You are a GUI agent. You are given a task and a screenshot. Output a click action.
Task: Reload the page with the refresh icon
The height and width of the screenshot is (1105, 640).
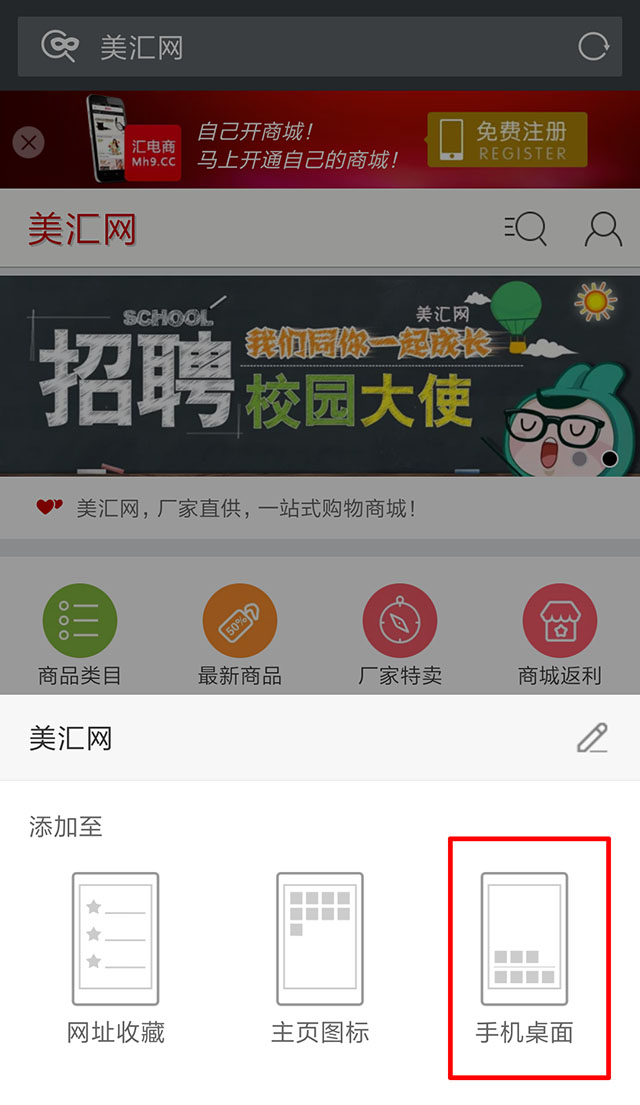593,47
